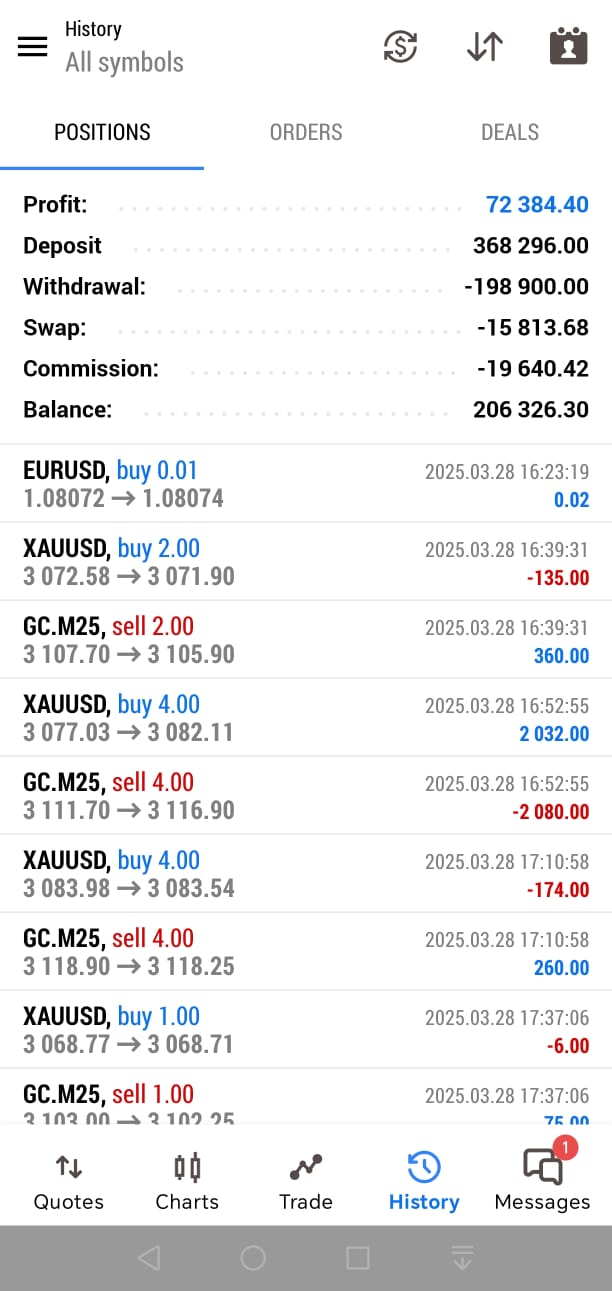This screenshot has width=612, height=1291.
Task: Open the calendar date range picker
Action: pos(568,47)
